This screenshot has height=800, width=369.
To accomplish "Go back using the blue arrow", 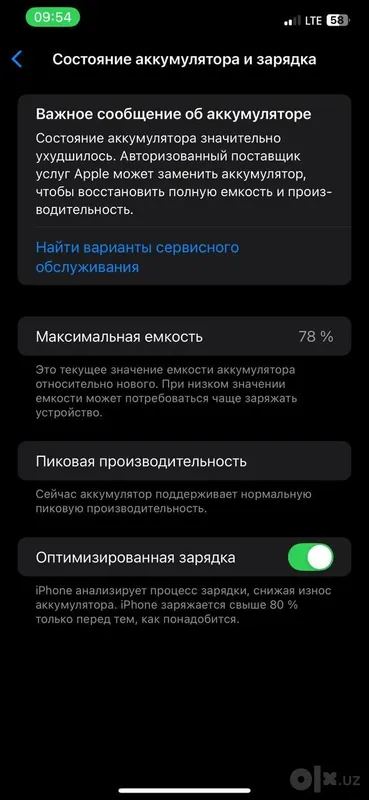I will pos(17,59).
